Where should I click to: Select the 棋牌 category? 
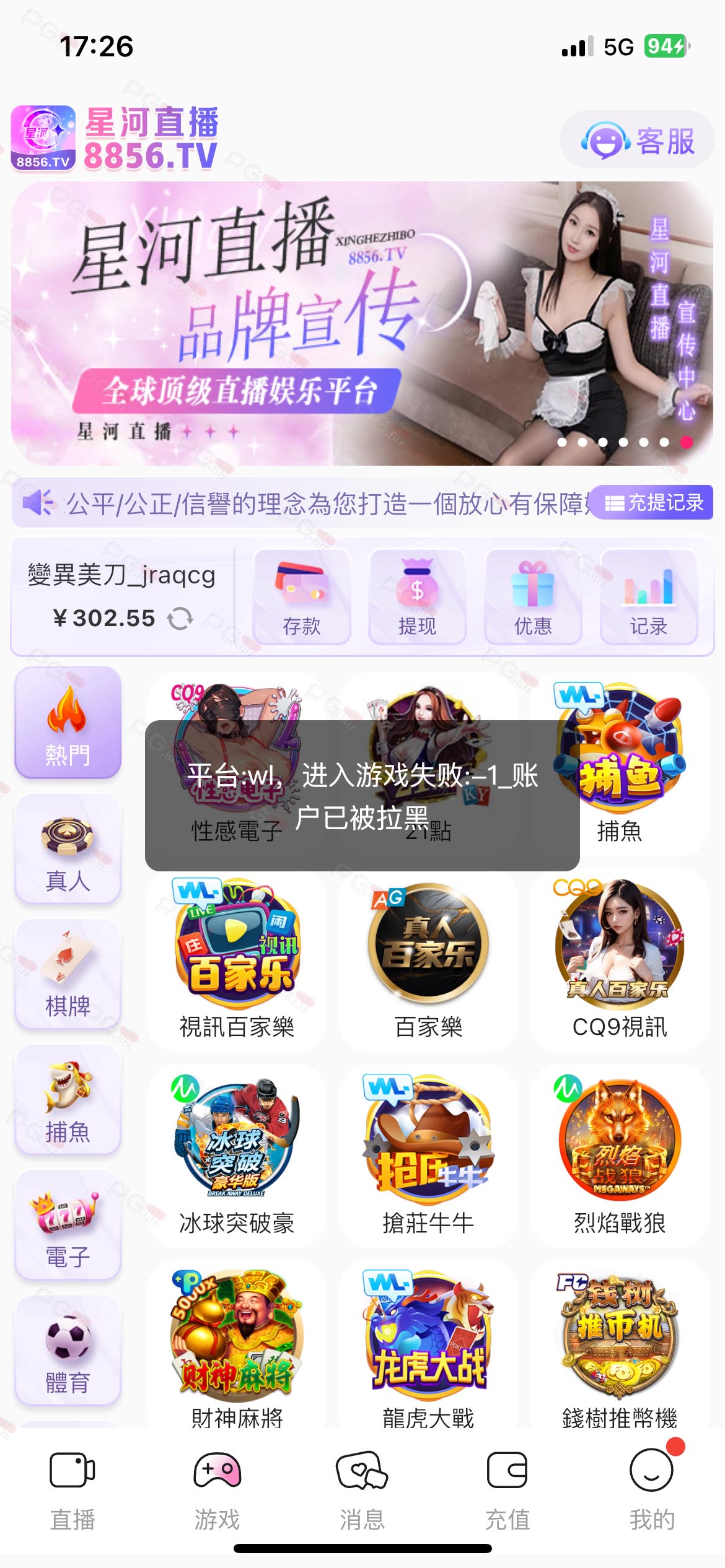[x=68, y=974]
